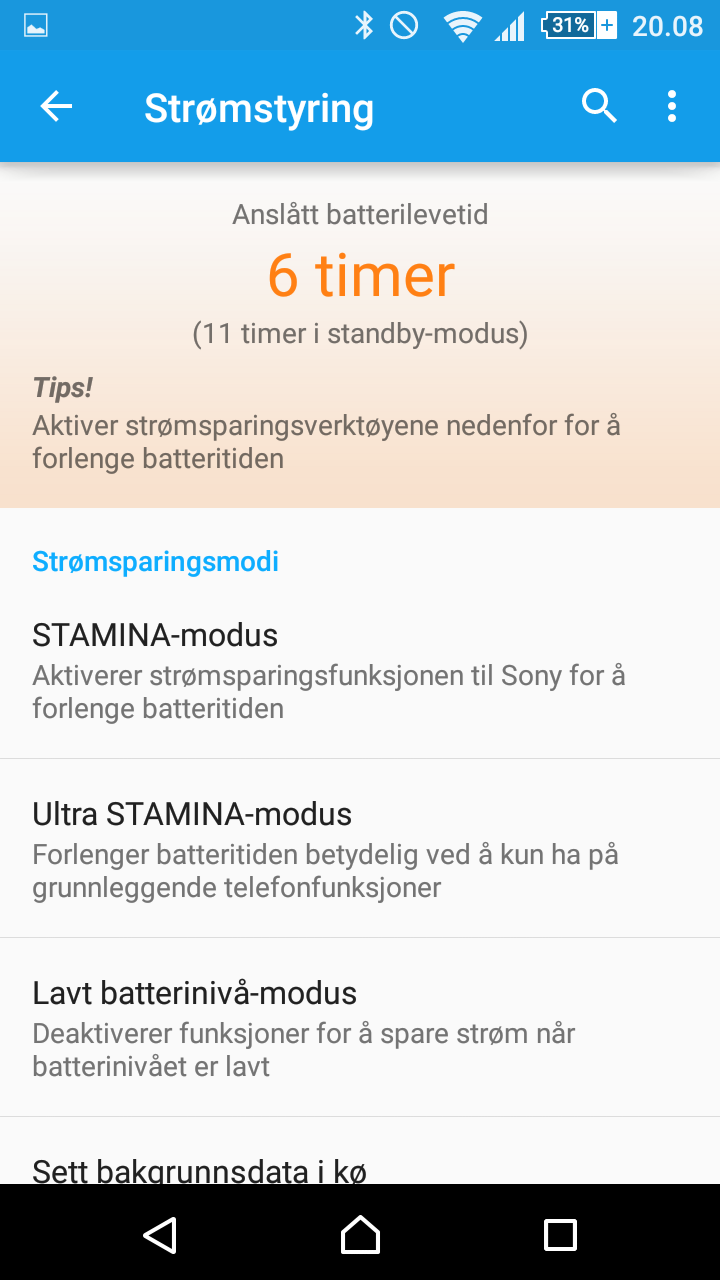Go back from Strømstyring

(x=56, y=107)
